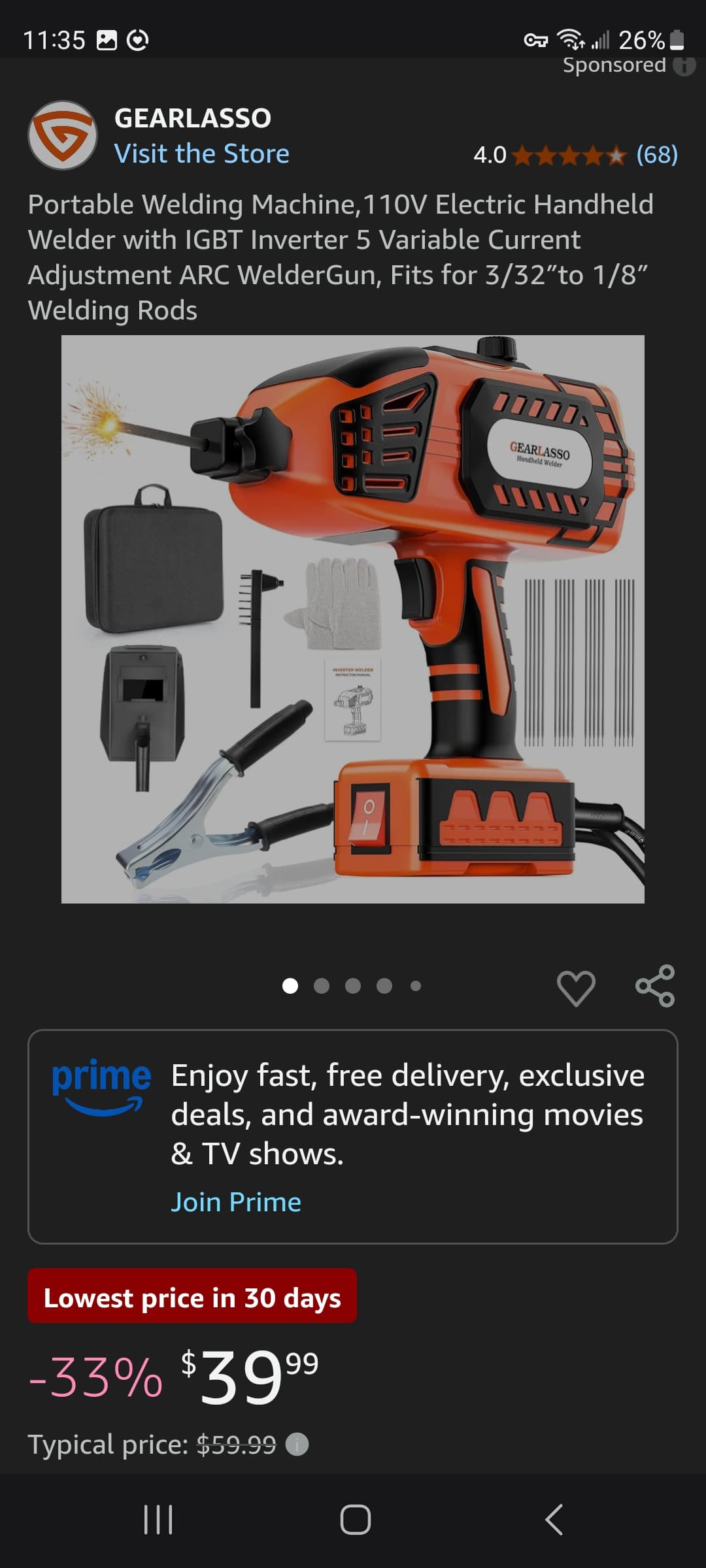
Task: Add welder to wish list heart
Action: pyautogui.click(x=576, y=987)
